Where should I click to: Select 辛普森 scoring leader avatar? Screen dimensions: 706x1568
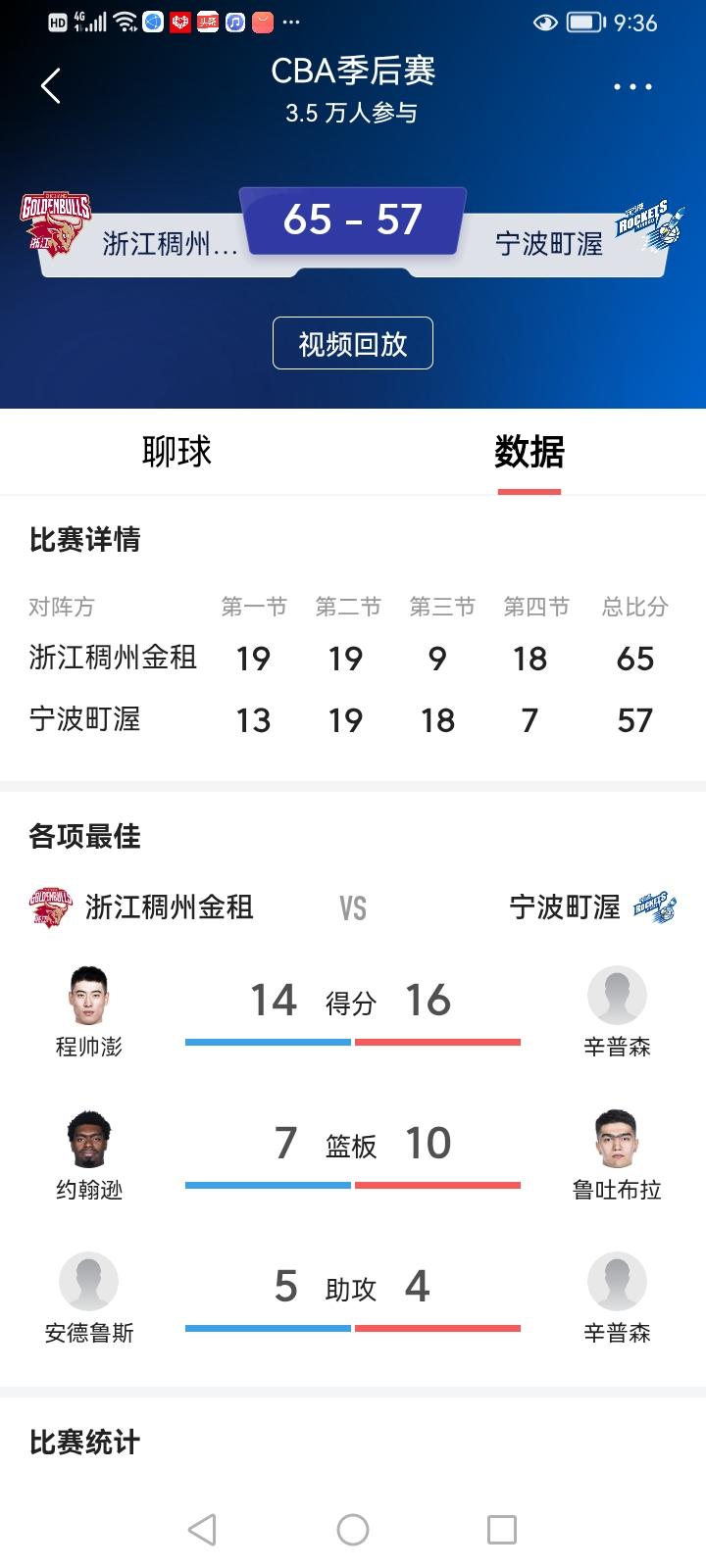point(617,995)
